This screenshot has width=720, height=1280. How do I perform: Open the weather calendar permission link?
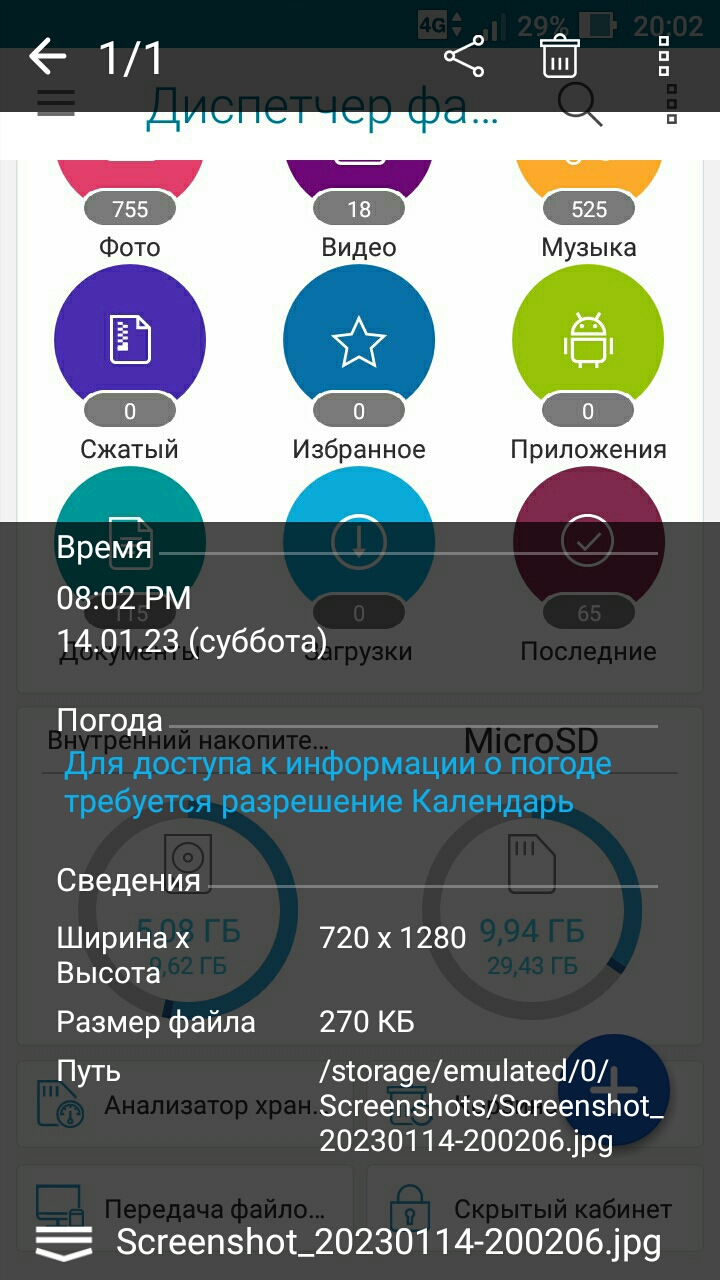338,783
